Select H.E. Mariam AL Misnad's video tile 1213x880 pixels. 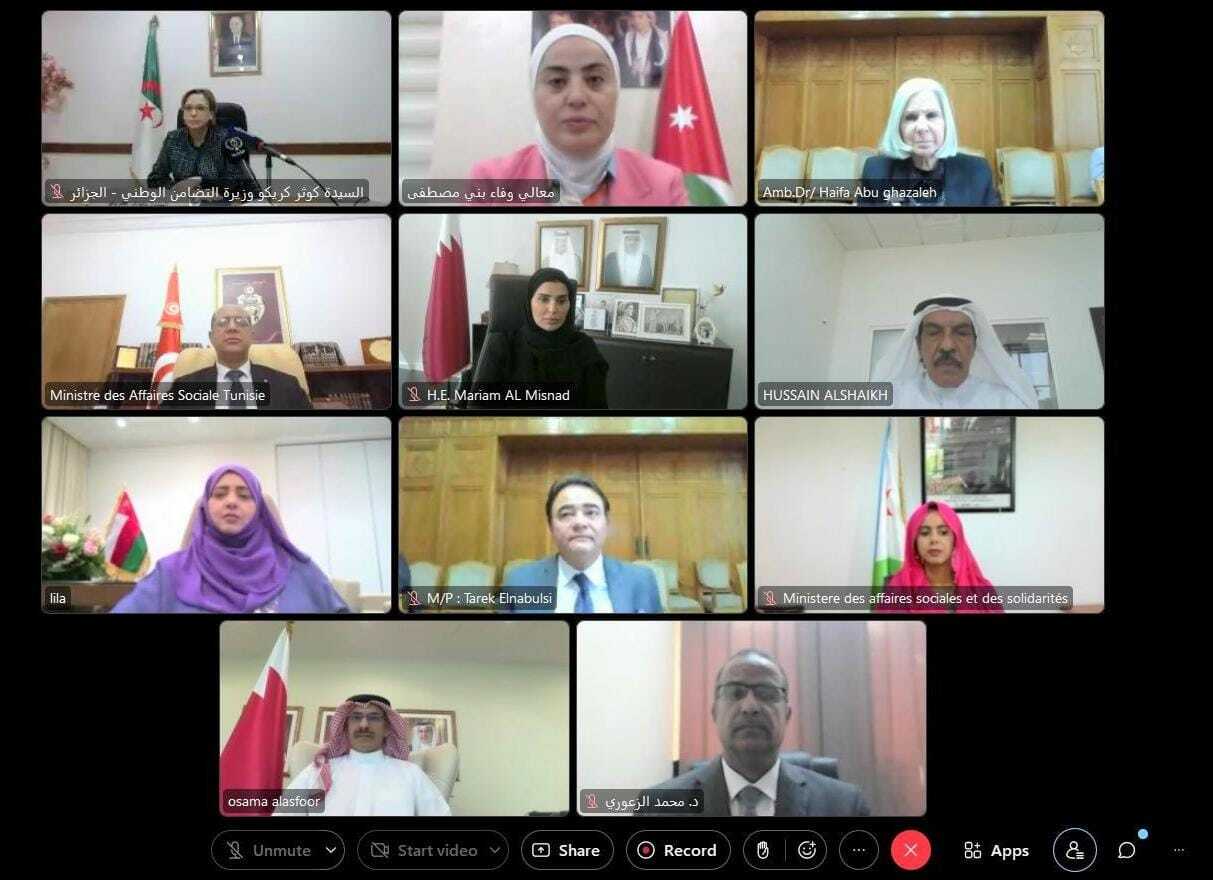[x=572, y=311]
